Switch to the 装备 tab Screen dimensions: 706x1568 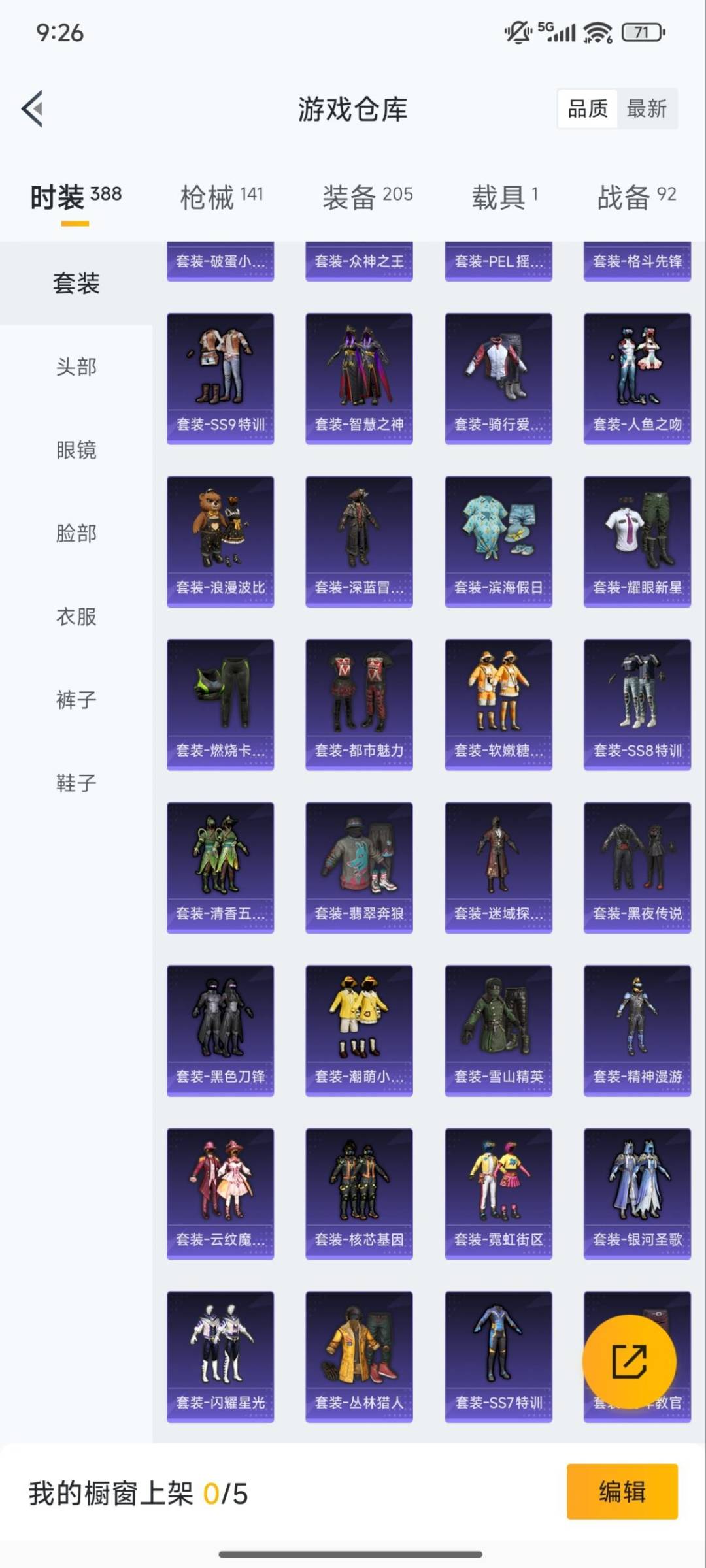(x=367, y=197)
